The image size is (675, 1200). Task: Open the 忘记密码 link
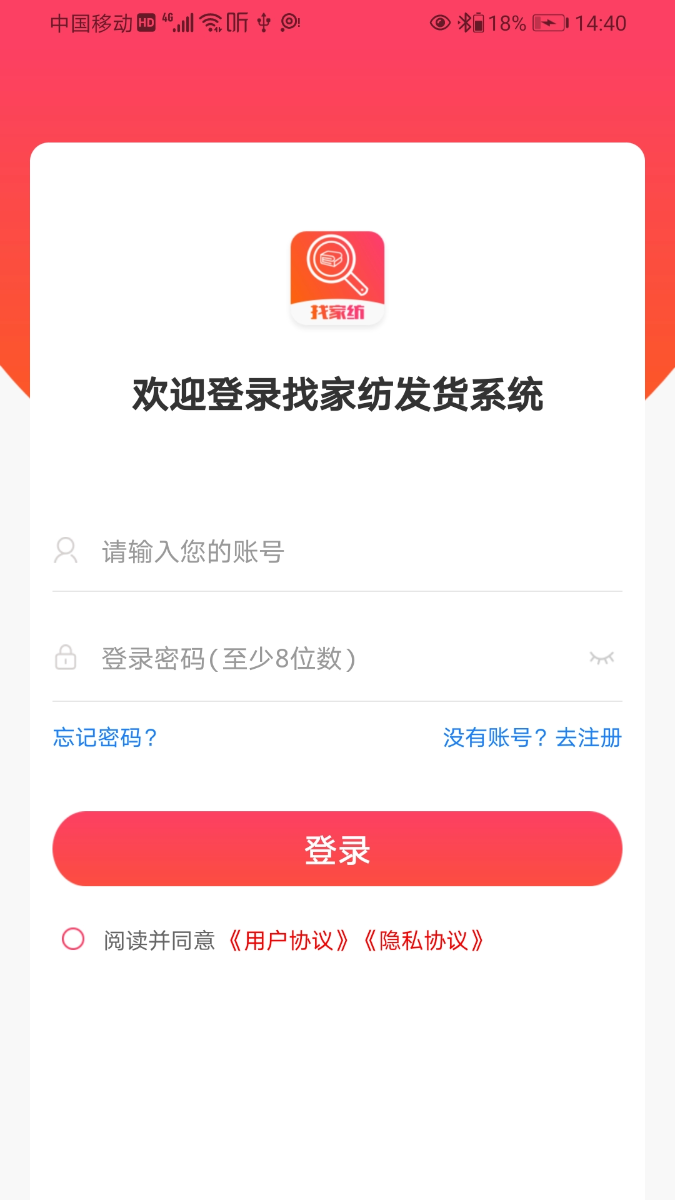pyautogui.click(x=106, y=738)
